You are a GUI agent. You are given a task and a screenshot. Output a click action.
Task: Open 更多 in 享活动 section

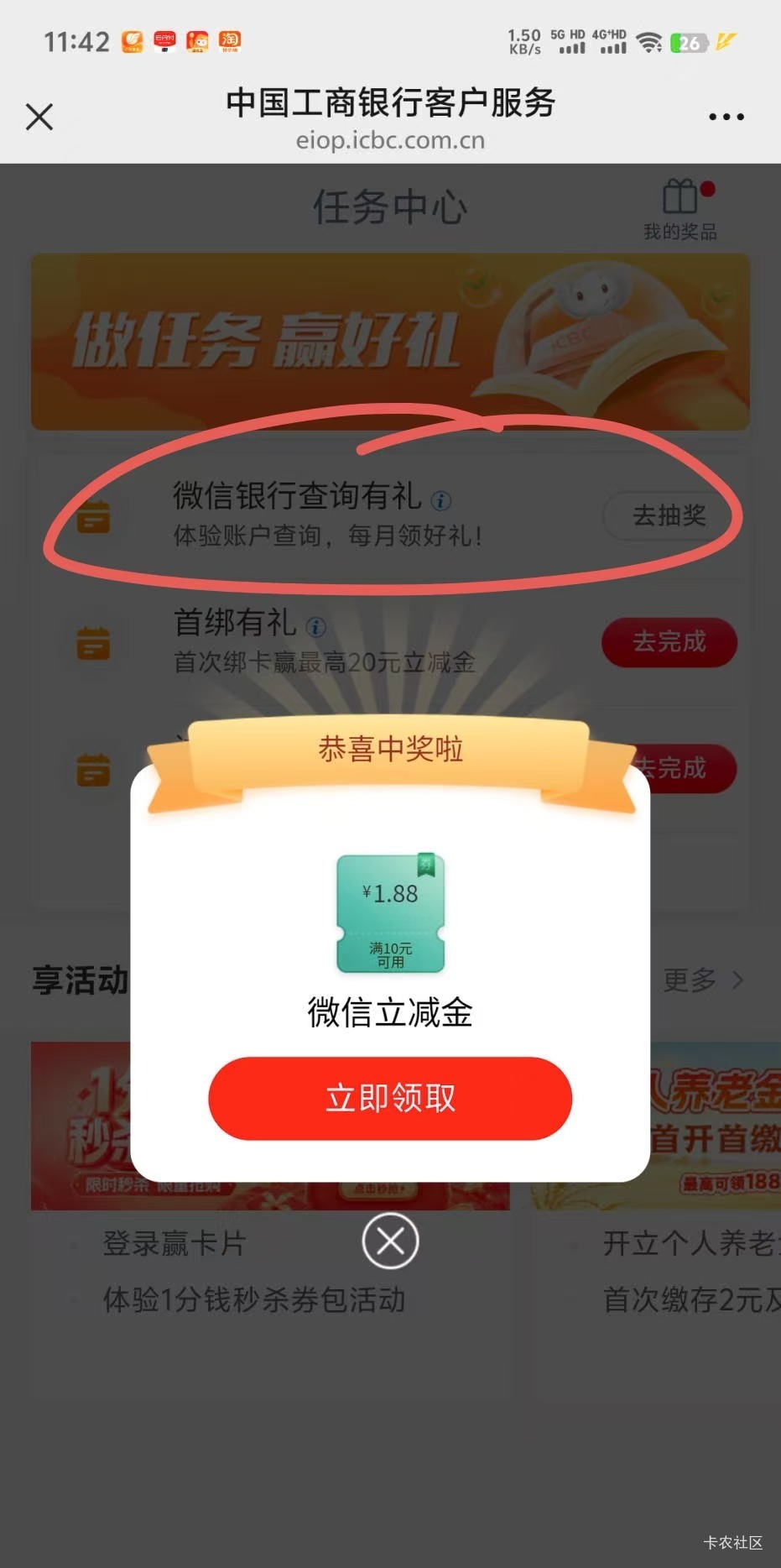(703, 980)
